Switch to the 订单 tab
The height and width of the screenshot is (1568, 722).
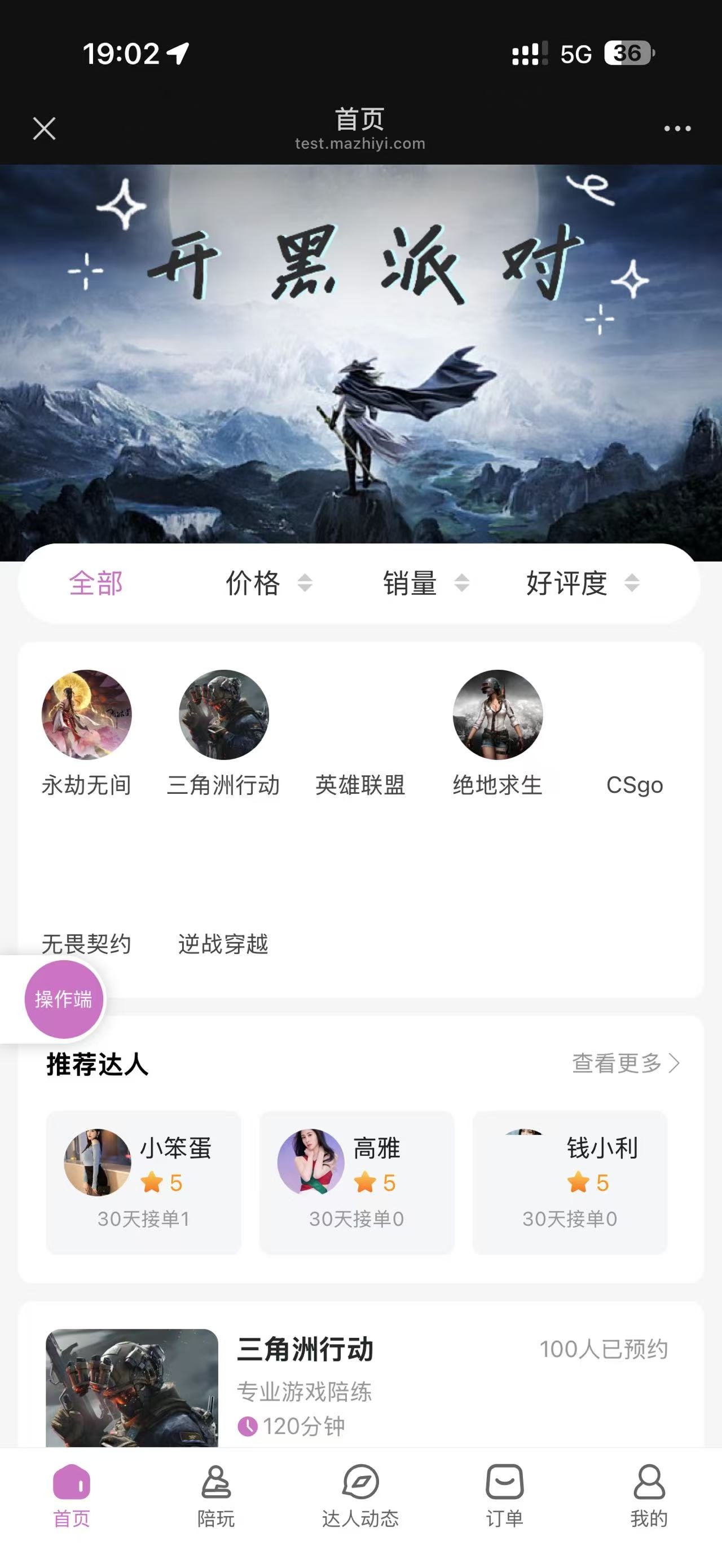coord(505,1498)
